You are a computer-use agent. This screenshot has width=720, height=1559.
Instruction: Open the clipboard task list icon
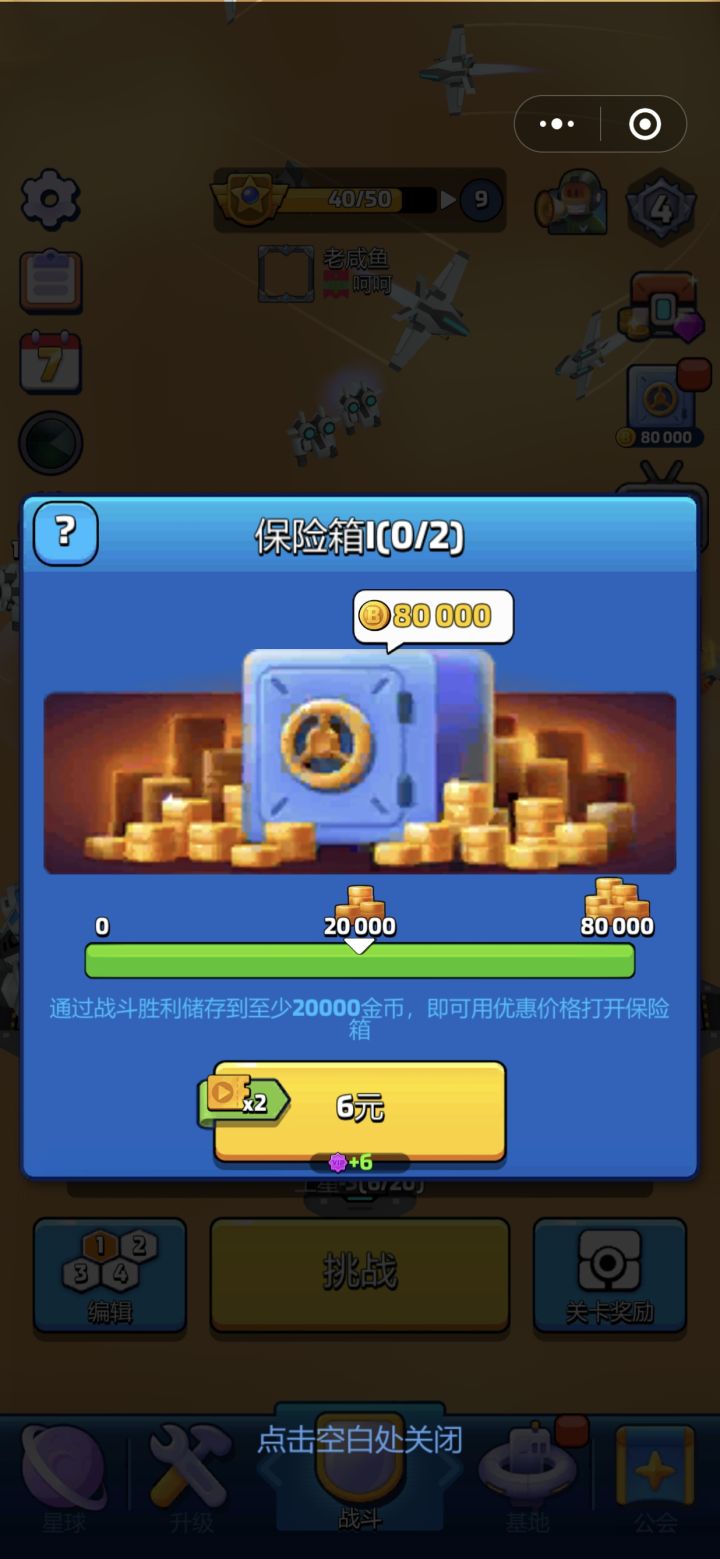point(50,280)
